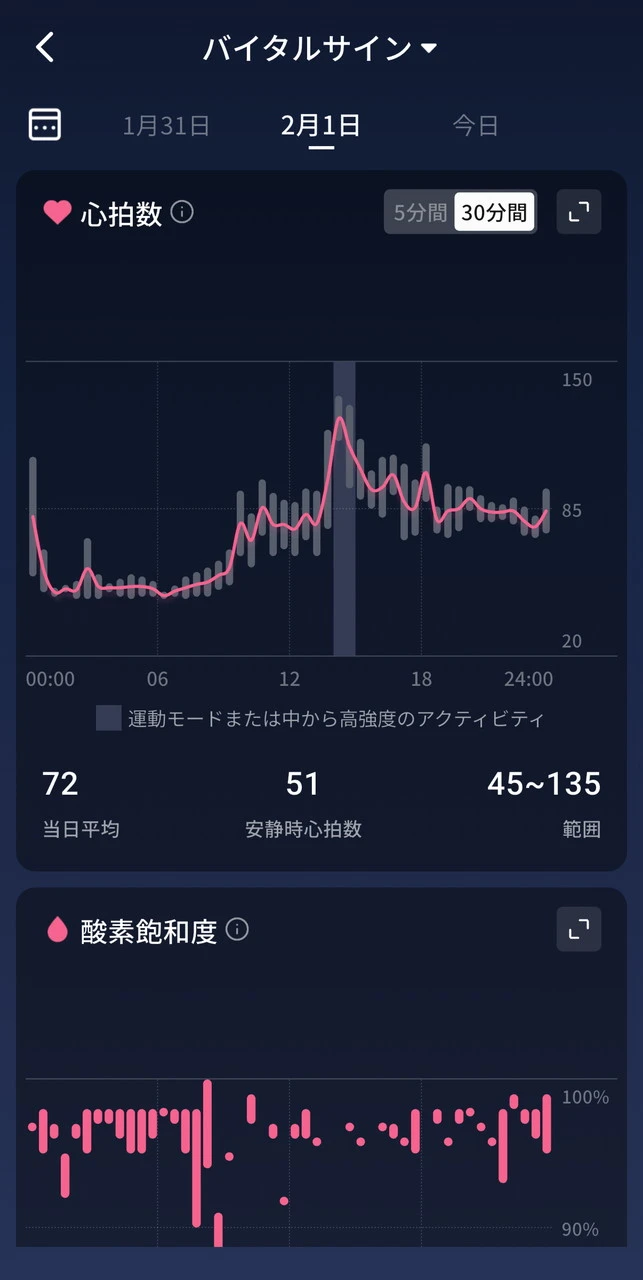Switch to the 今日 tab
643x1280 pixels.
coord(475,126)
